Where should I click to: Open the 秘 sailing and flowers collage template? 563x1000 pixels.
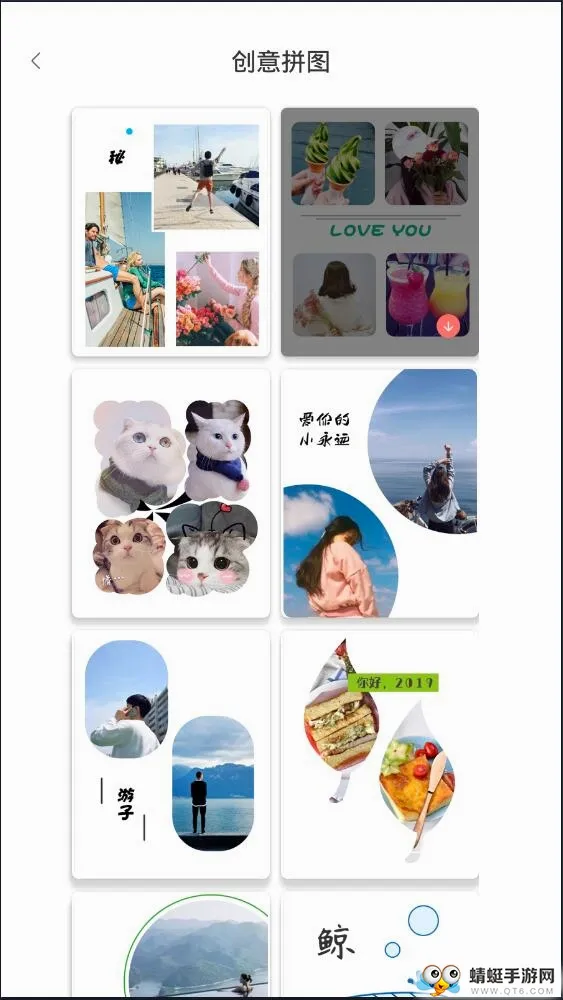[x=171, y=232]
